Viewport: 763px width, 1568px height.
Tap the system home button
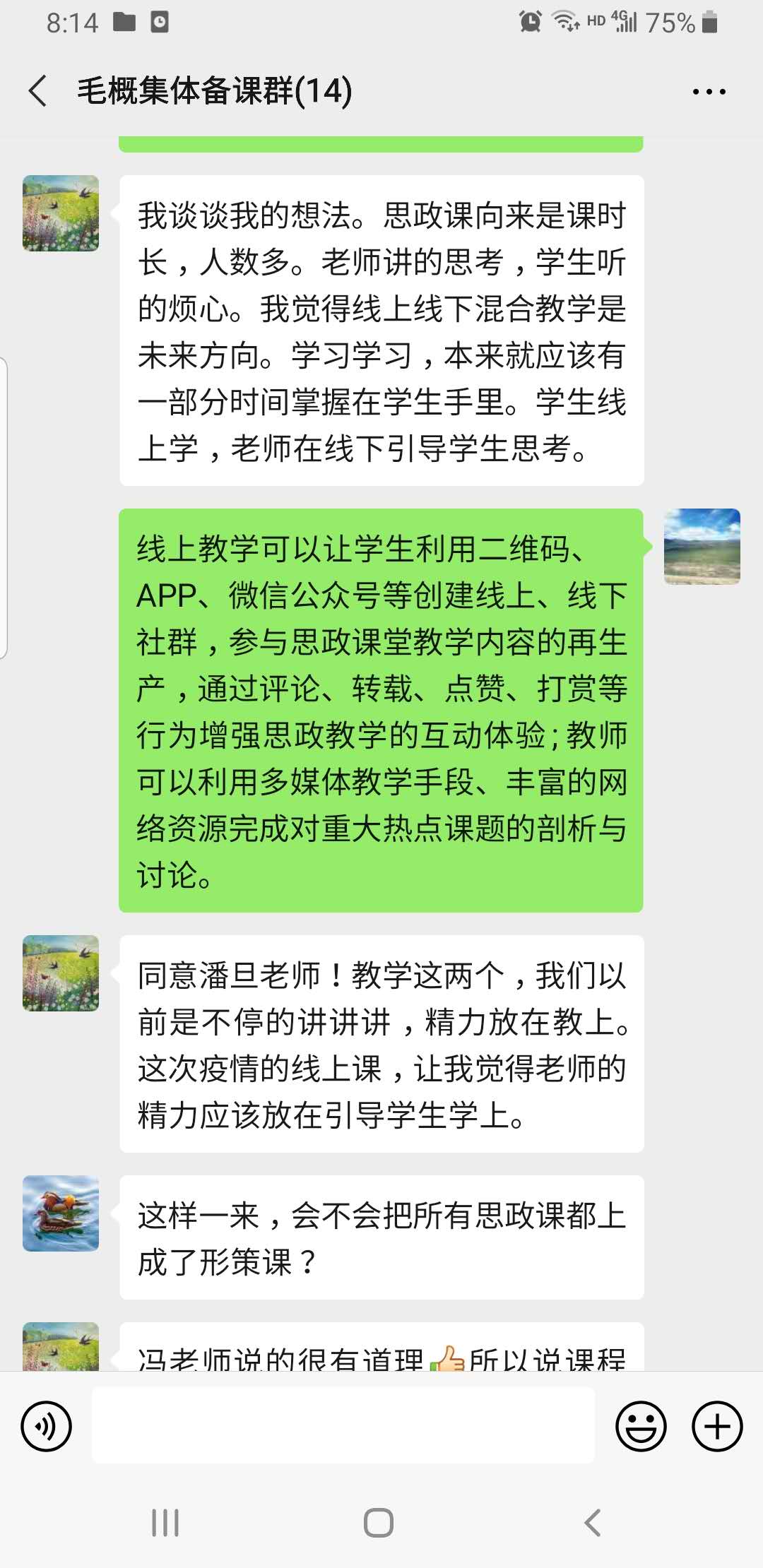pyautogui.click(x=379, y=1522)
